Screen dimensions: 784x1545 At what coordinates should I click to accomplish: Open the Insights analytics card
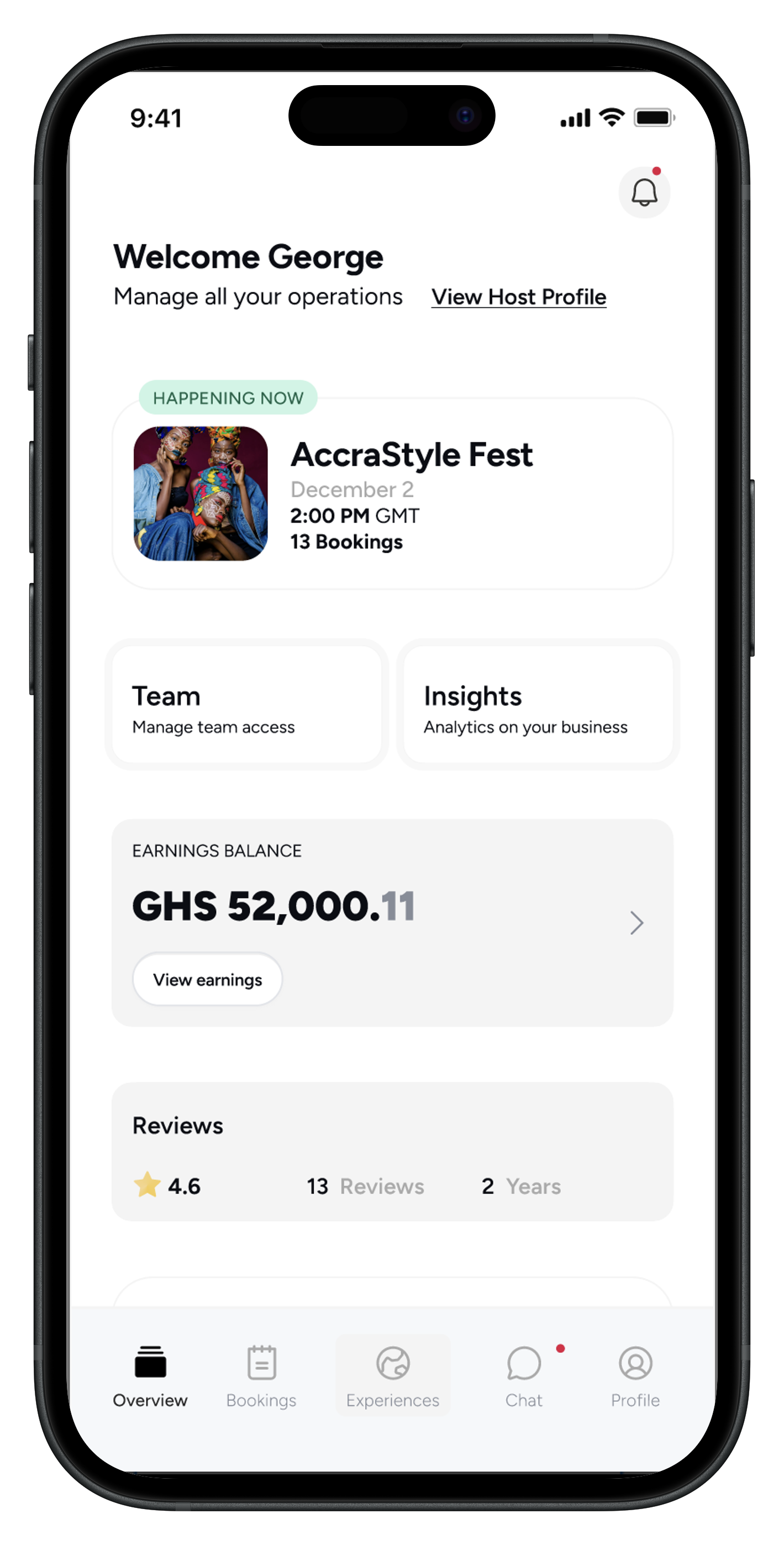[538, 704]
